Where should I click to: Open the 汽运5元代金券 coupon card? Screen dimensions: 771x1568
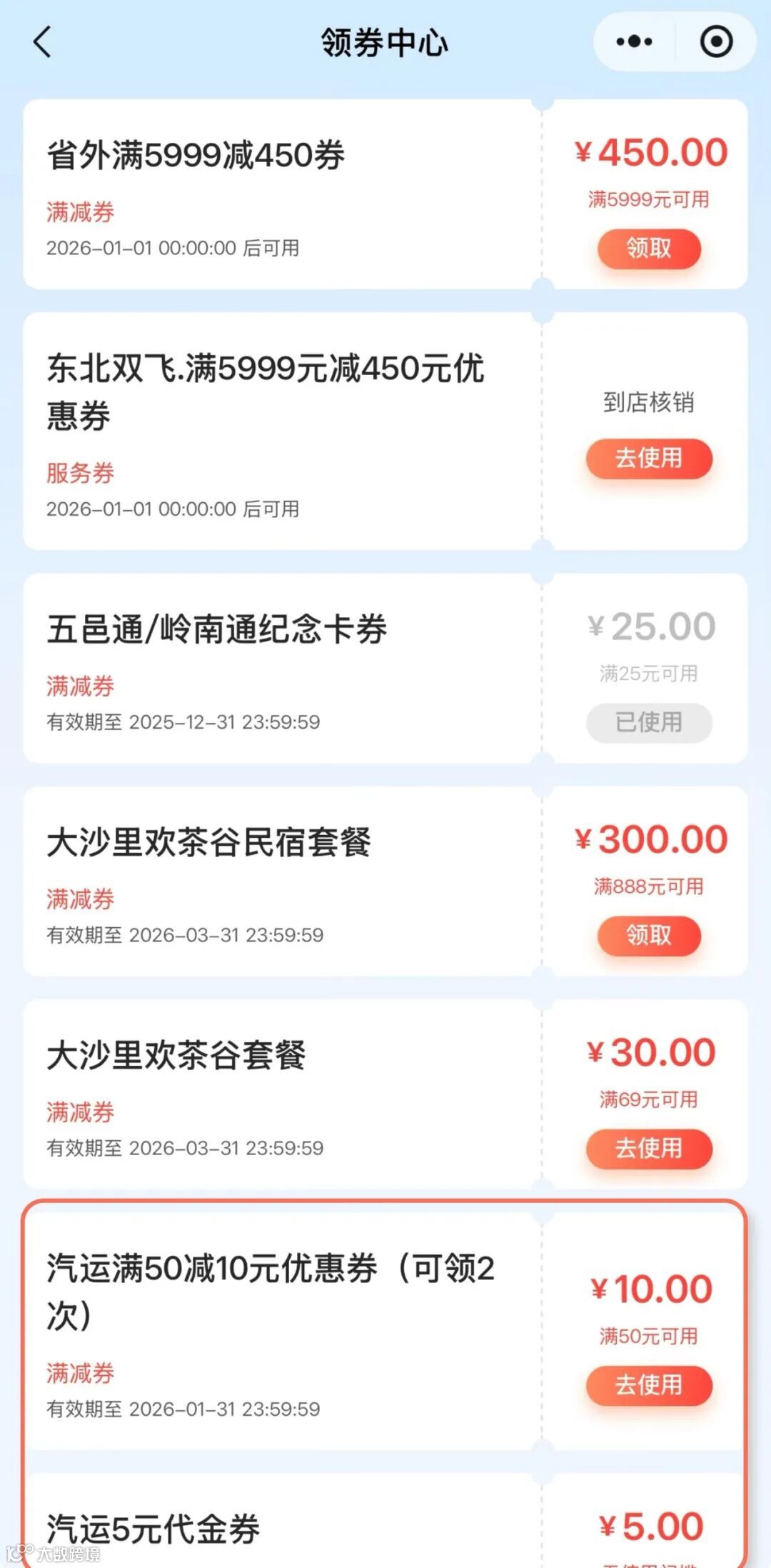[x=385, y=1522]
